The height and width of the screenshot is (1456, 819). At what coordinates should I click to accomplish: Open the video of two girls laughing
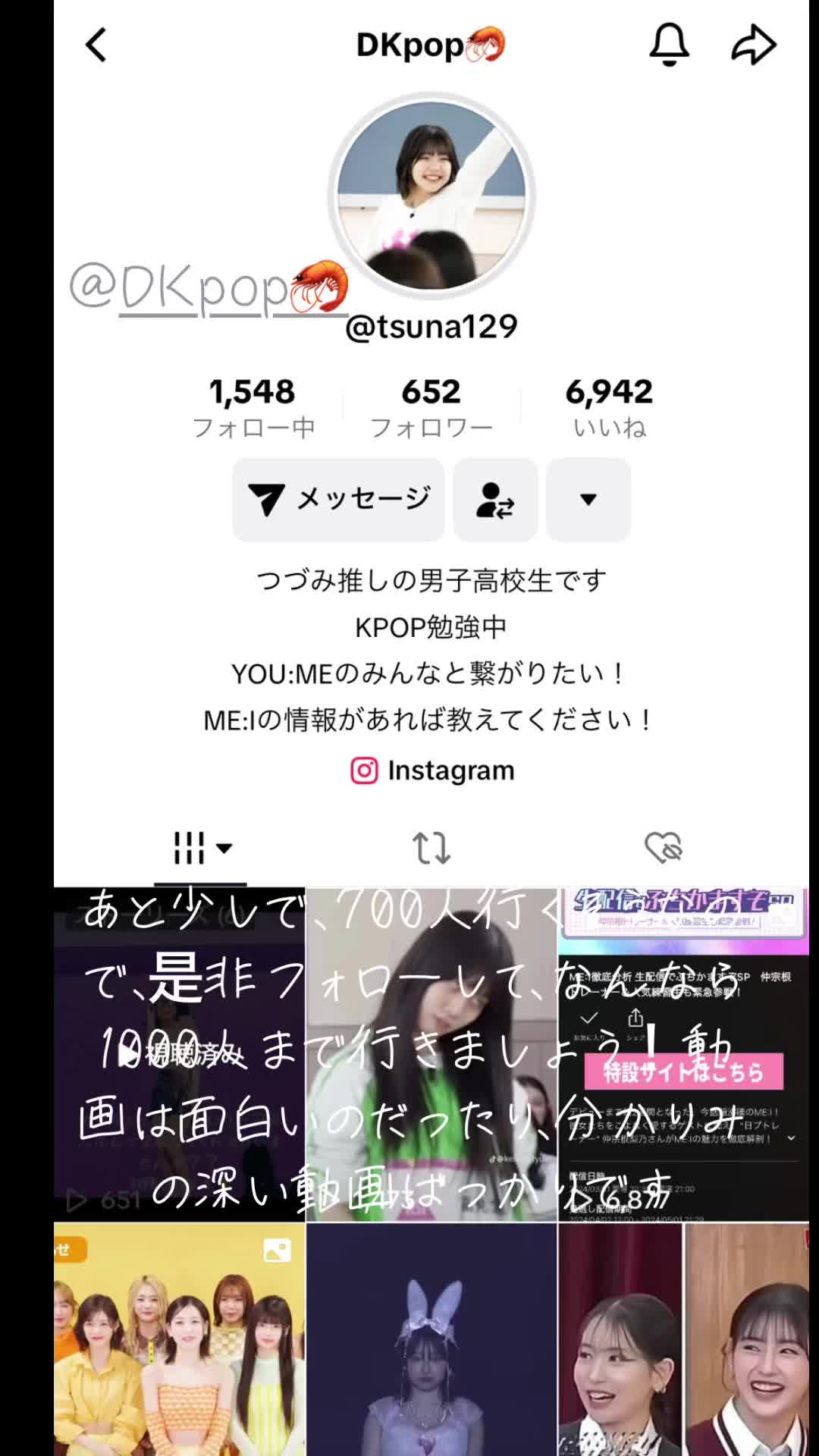click(x=683, y=1339)
